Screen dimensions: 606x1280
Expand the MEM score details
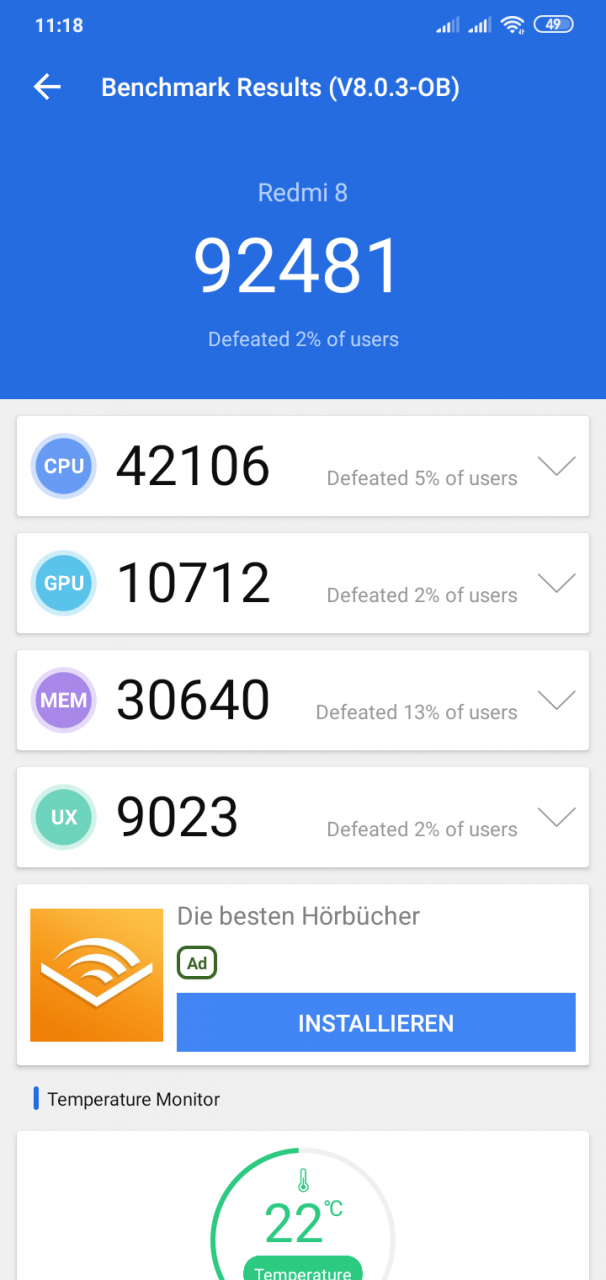pos(556,700)
